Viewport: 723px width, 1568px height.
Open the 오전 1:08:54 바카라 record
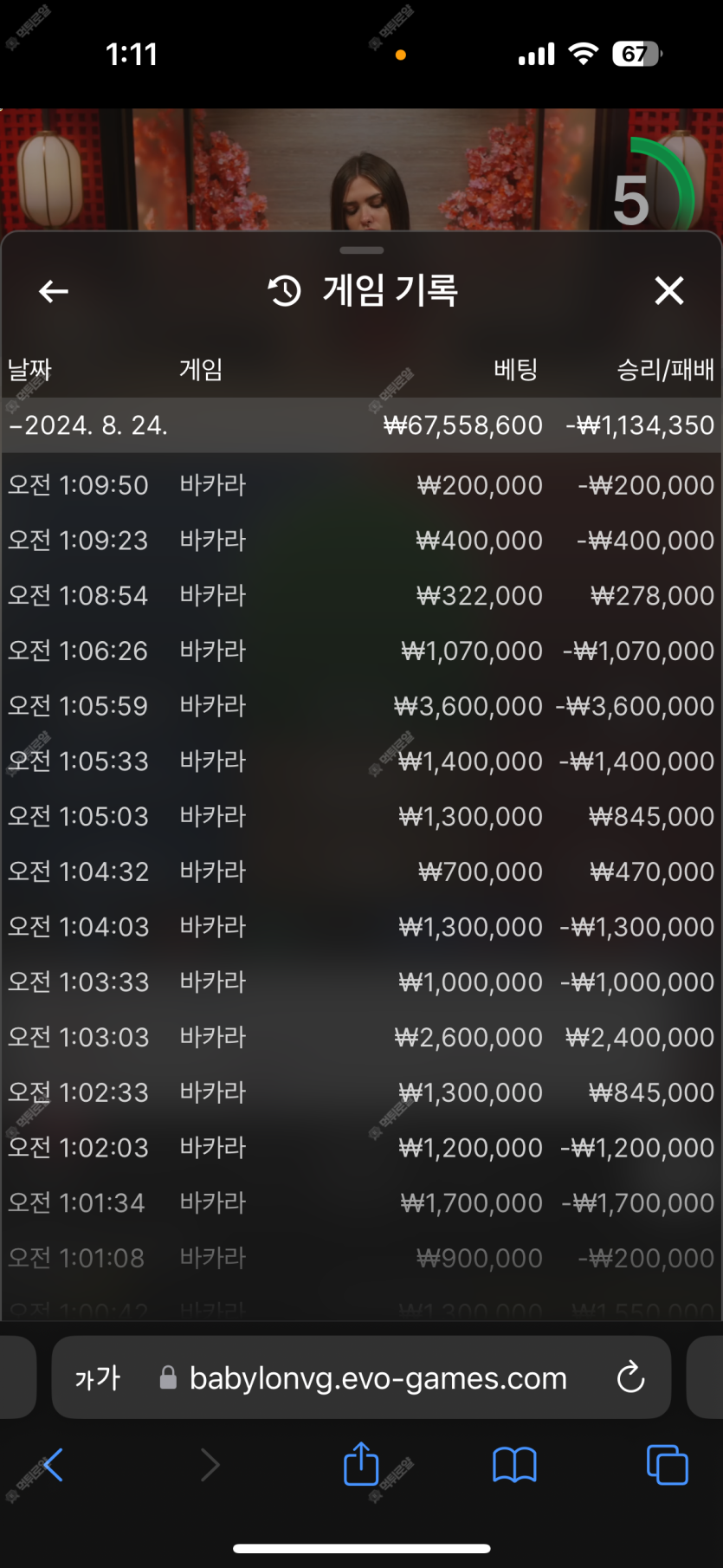[361, 595]
